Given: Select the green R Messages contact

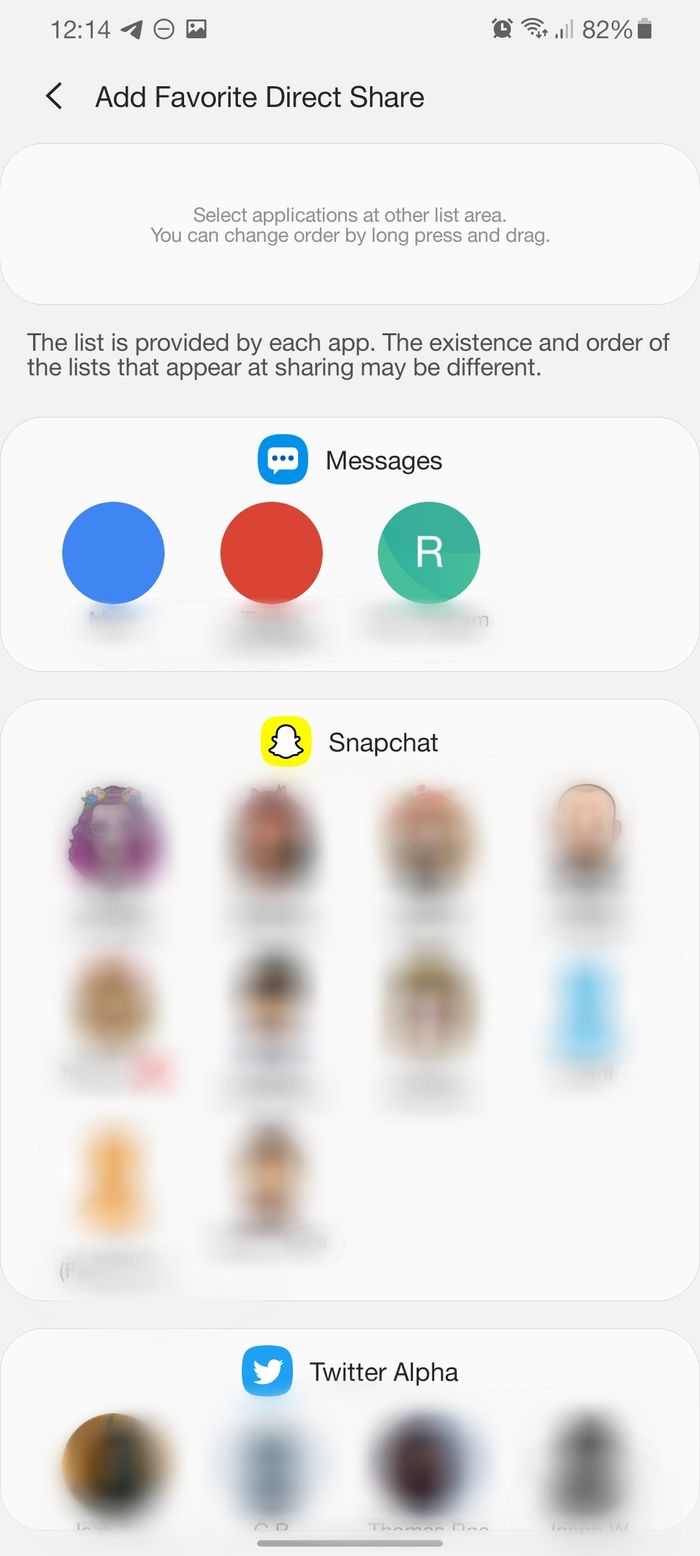Looking at the screenshot, I should pos(429,553).
